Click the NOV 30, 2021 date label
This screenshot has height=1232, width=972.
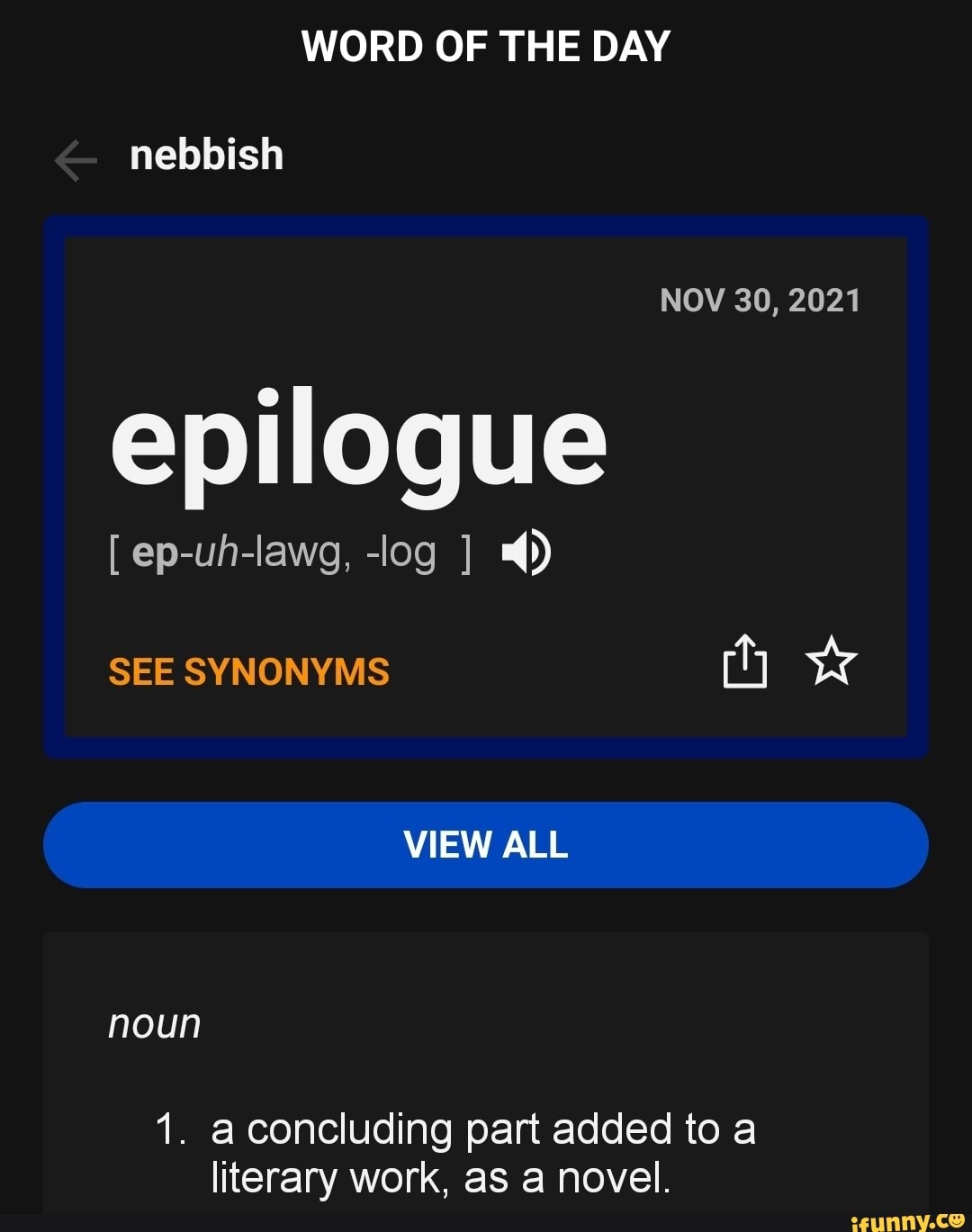[760, 301]
